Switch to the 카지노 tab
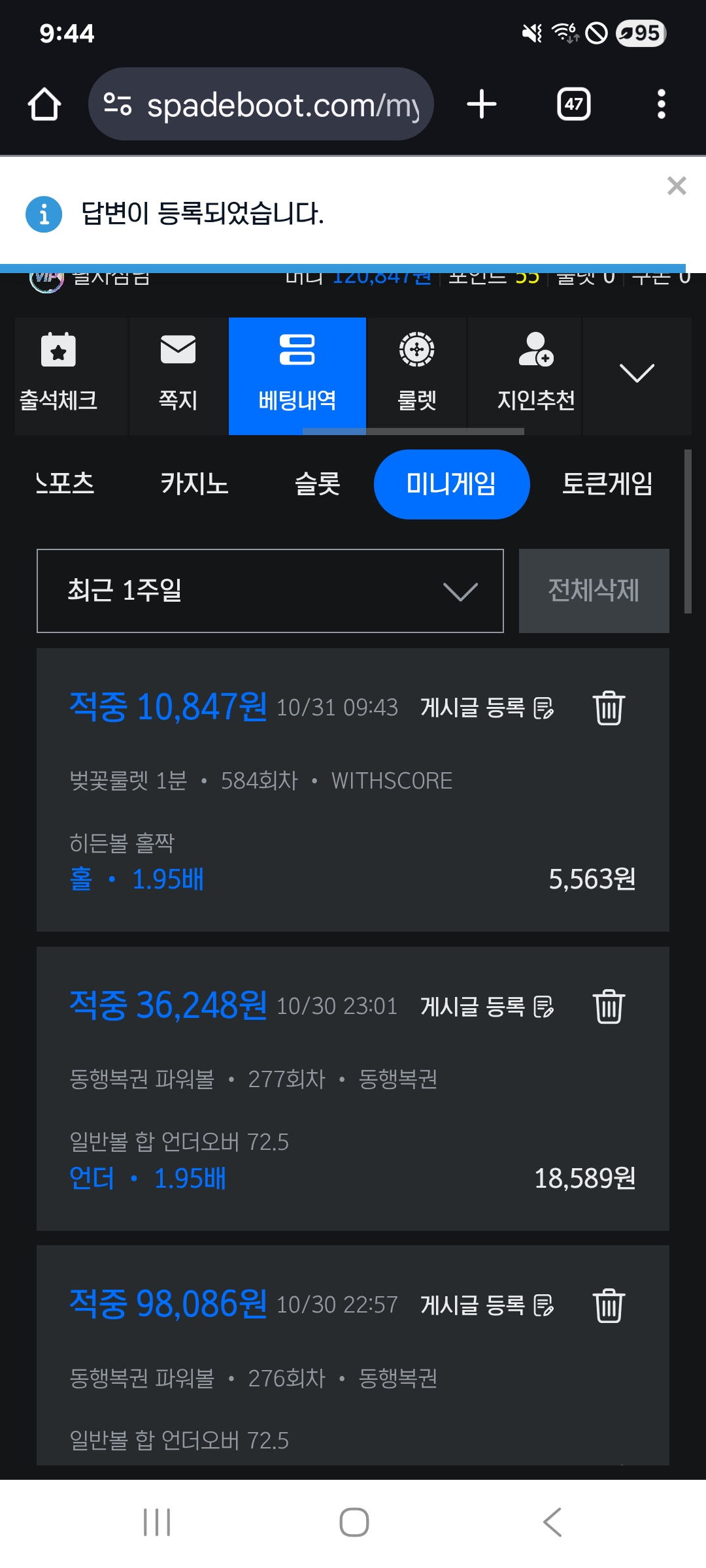 pos(195,484)
